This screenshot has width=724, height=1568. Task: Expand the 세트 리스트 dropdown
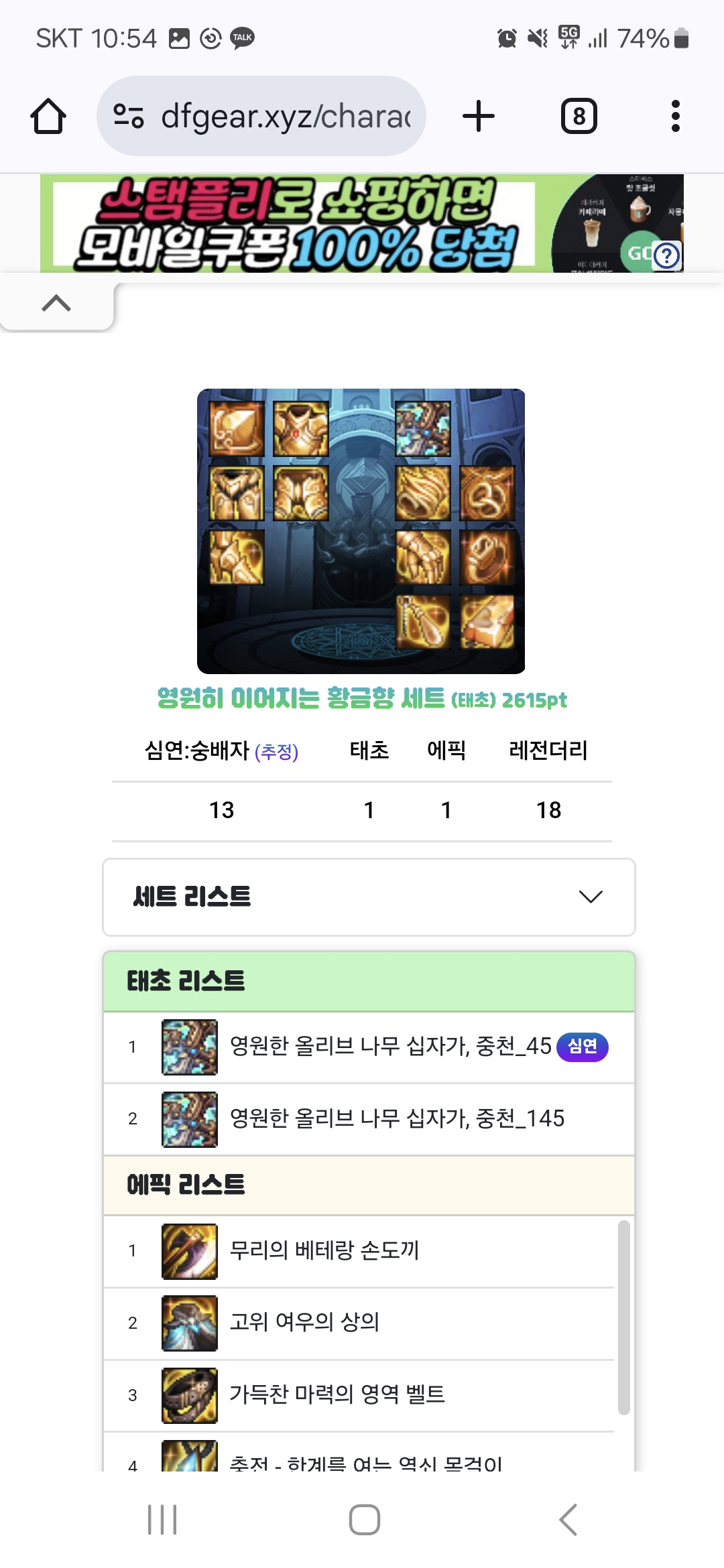coord(369,897)
